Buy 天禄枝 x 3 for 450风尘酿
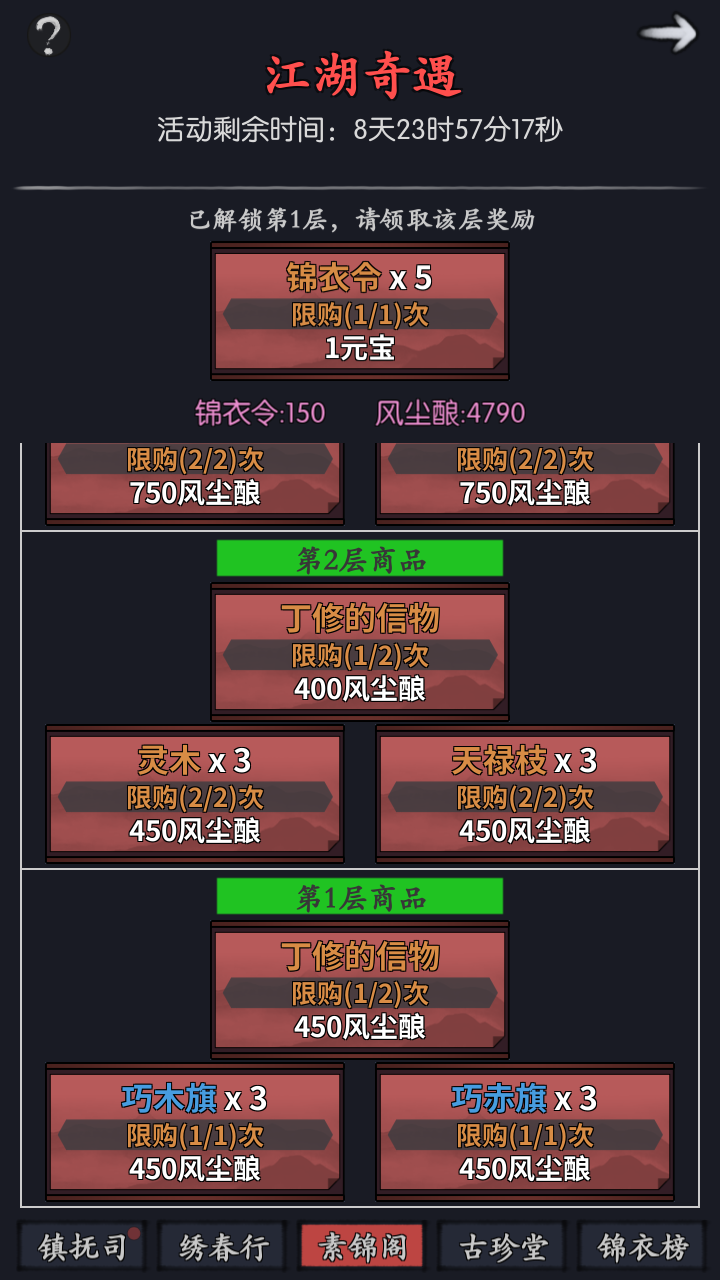 point(525,795)
